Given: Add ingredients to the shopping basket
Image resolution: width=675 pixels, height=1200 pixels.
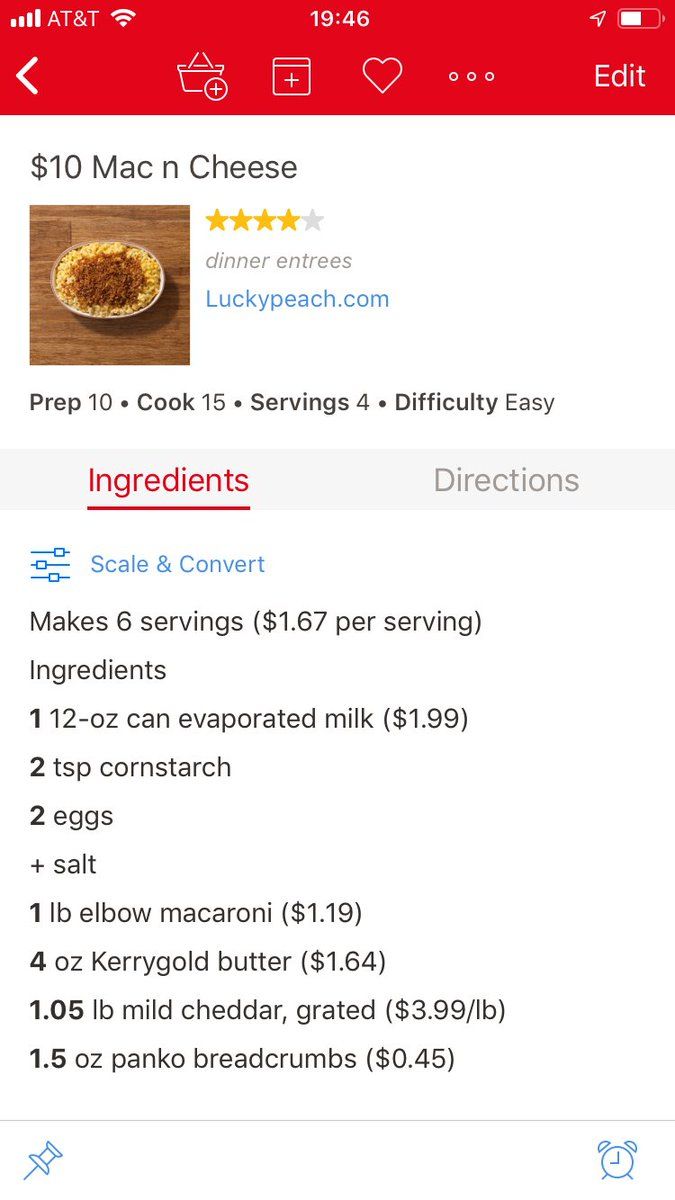Looking at the screenshot, I should point(201,76).
